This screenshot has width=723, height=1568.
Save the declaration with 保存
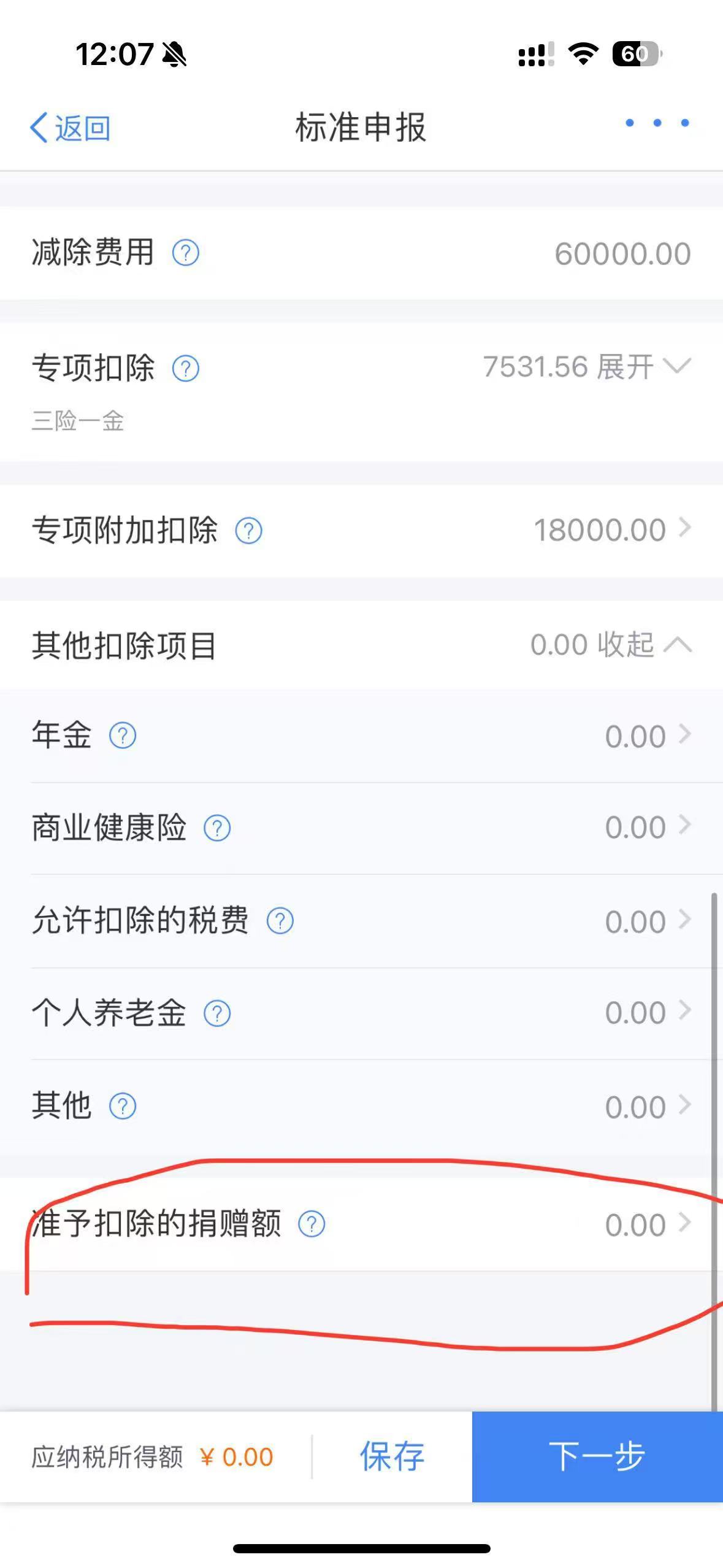(x=392, y=1456)
